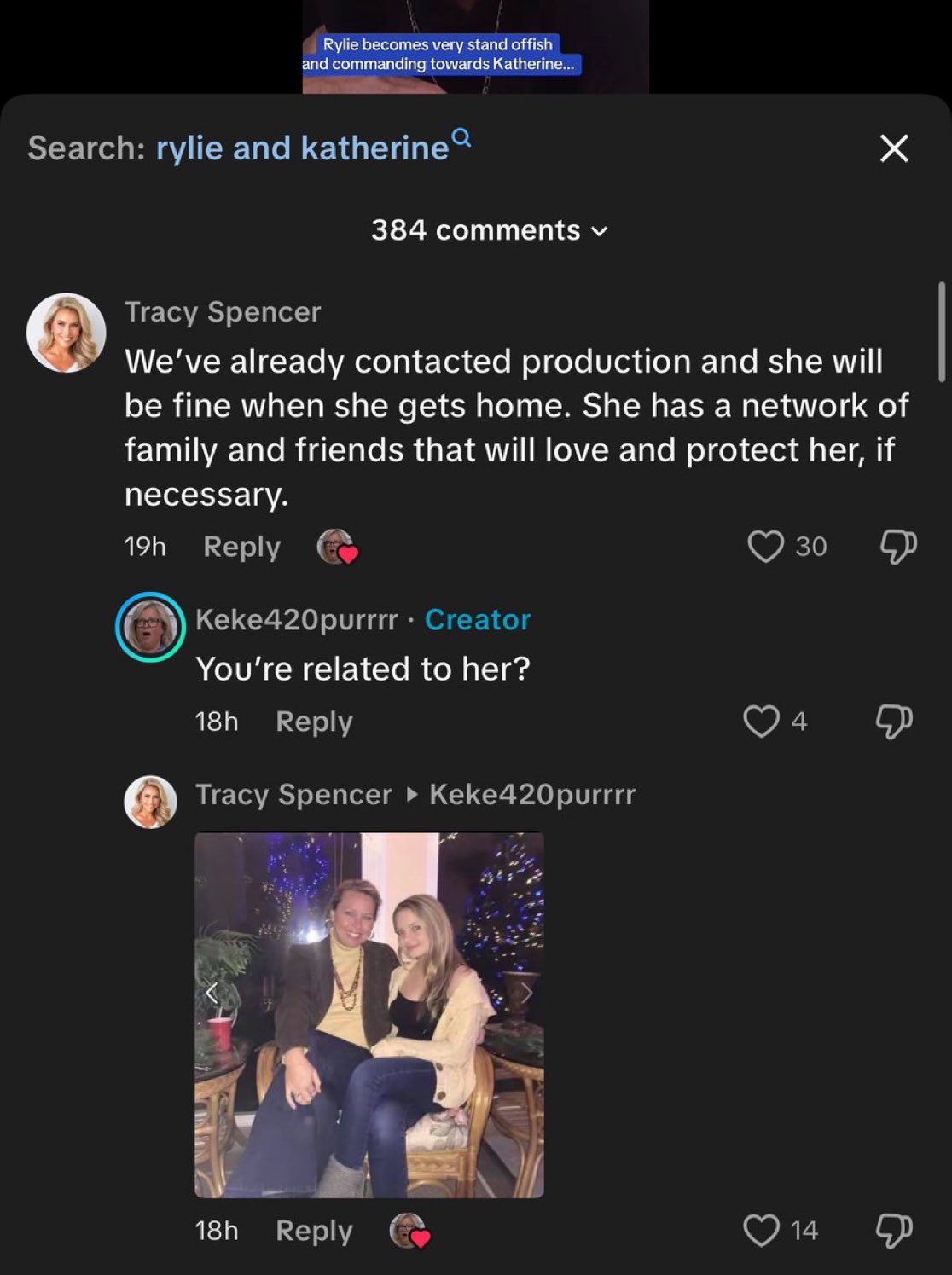The width and height of the screenshot is (952, 1275).
Task: Open the photo in Tracy Spencer's reply
Action: [369, 1015]
